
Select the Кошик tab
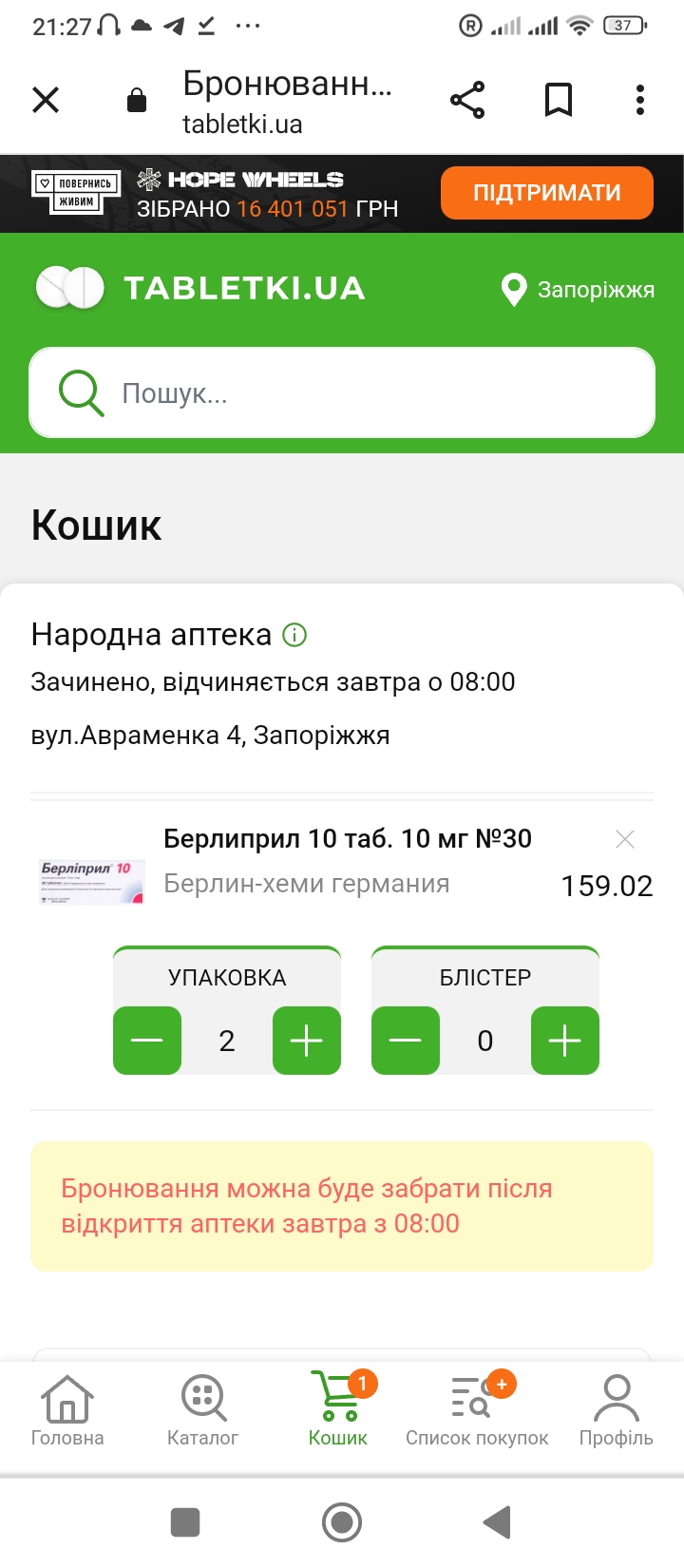[337, 1411]
